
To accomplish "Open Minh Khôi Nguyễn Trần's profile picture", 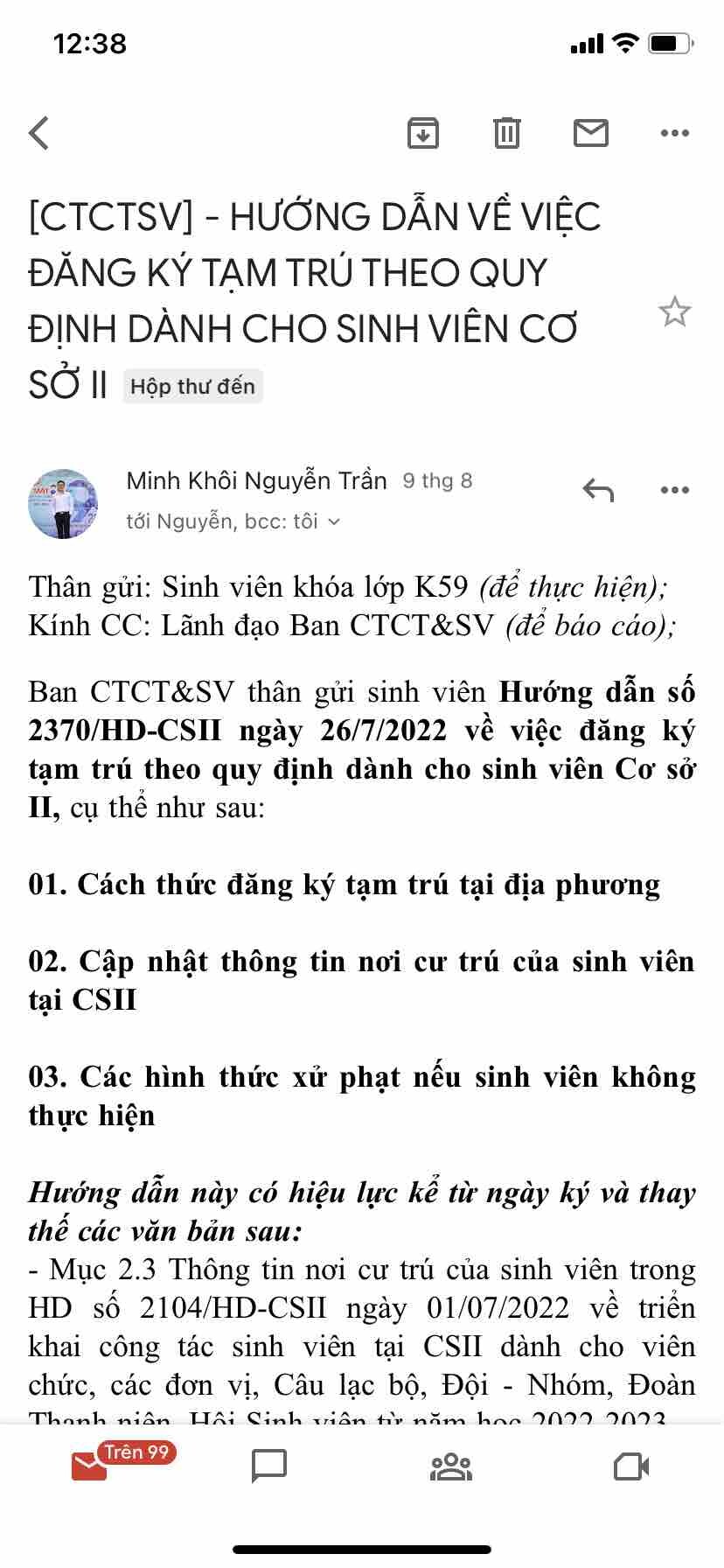I will 63,503.
